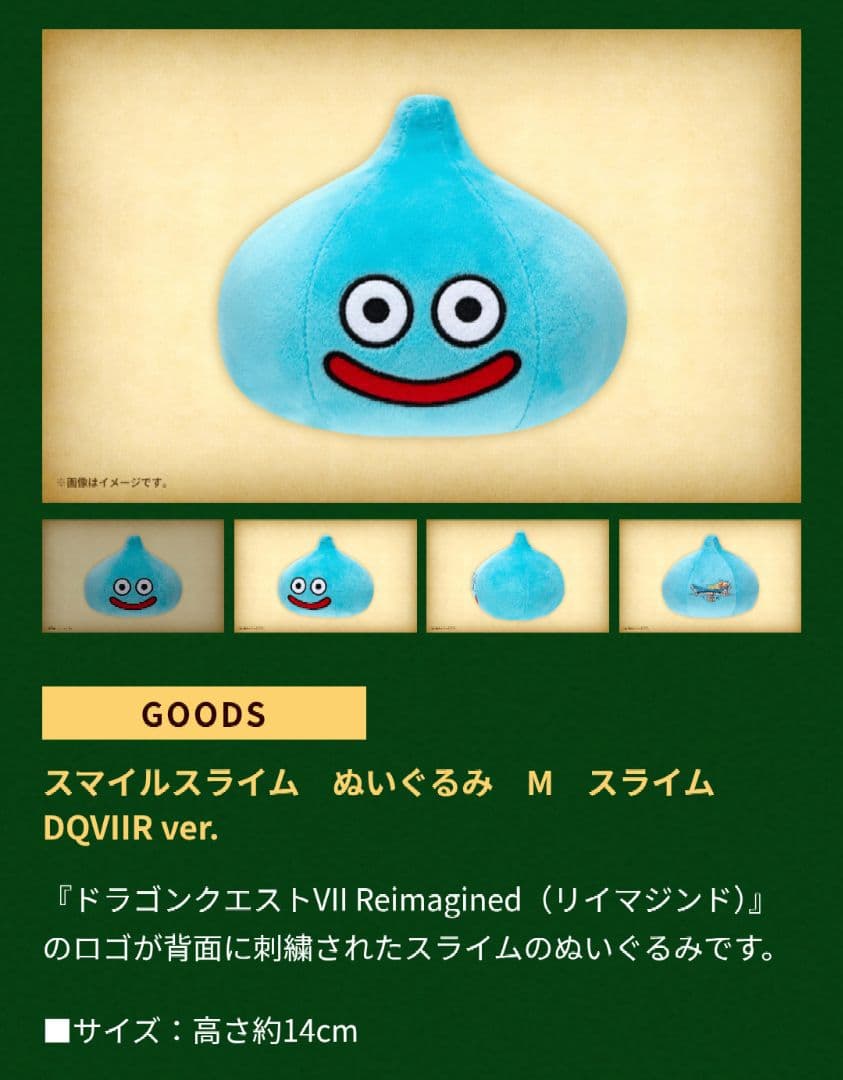View the side-view slime thumbnail

pyautogui.click(x=517, y=576)
